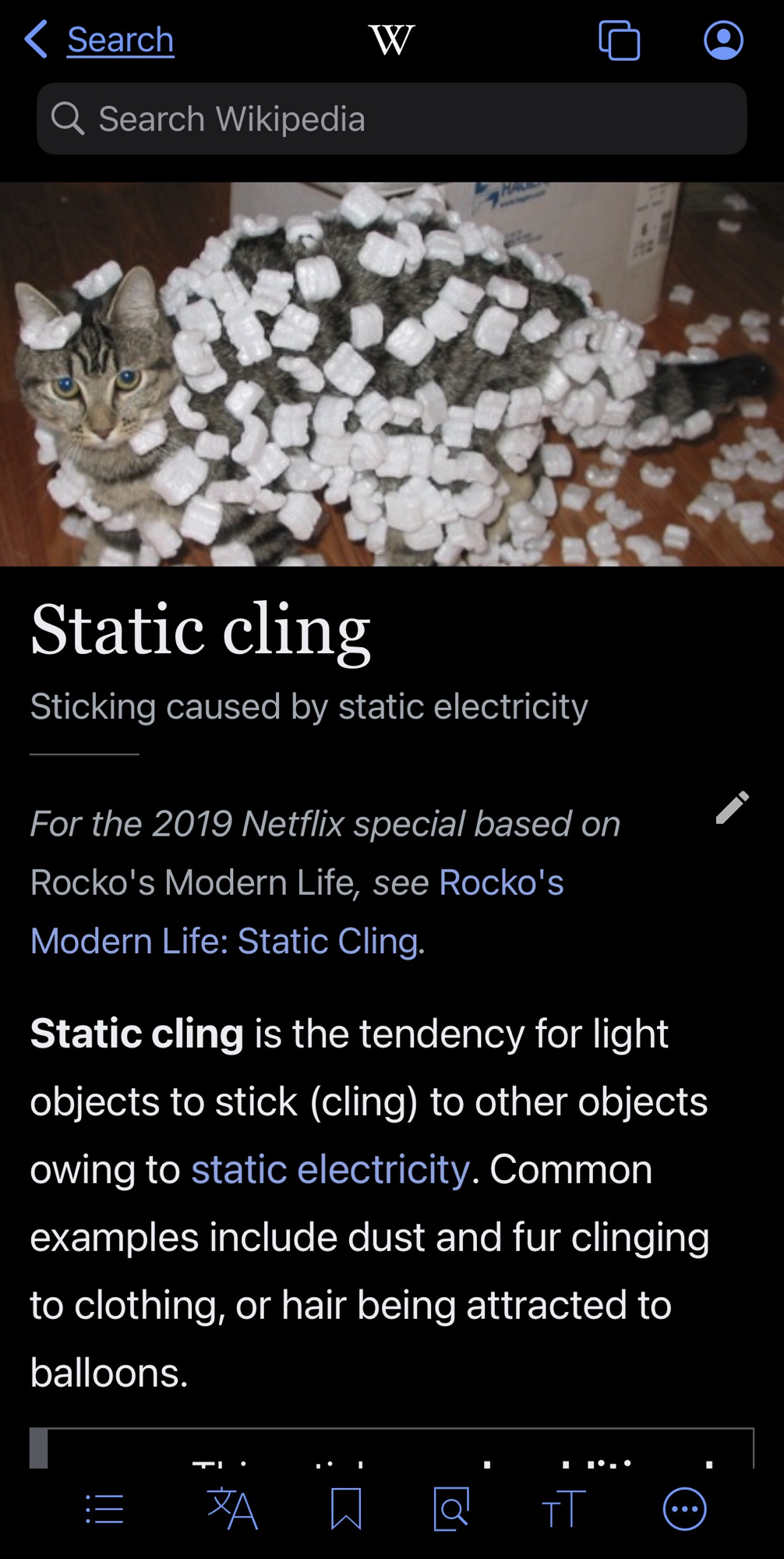Save this article with the bookmark

[x=345, y=1509]
